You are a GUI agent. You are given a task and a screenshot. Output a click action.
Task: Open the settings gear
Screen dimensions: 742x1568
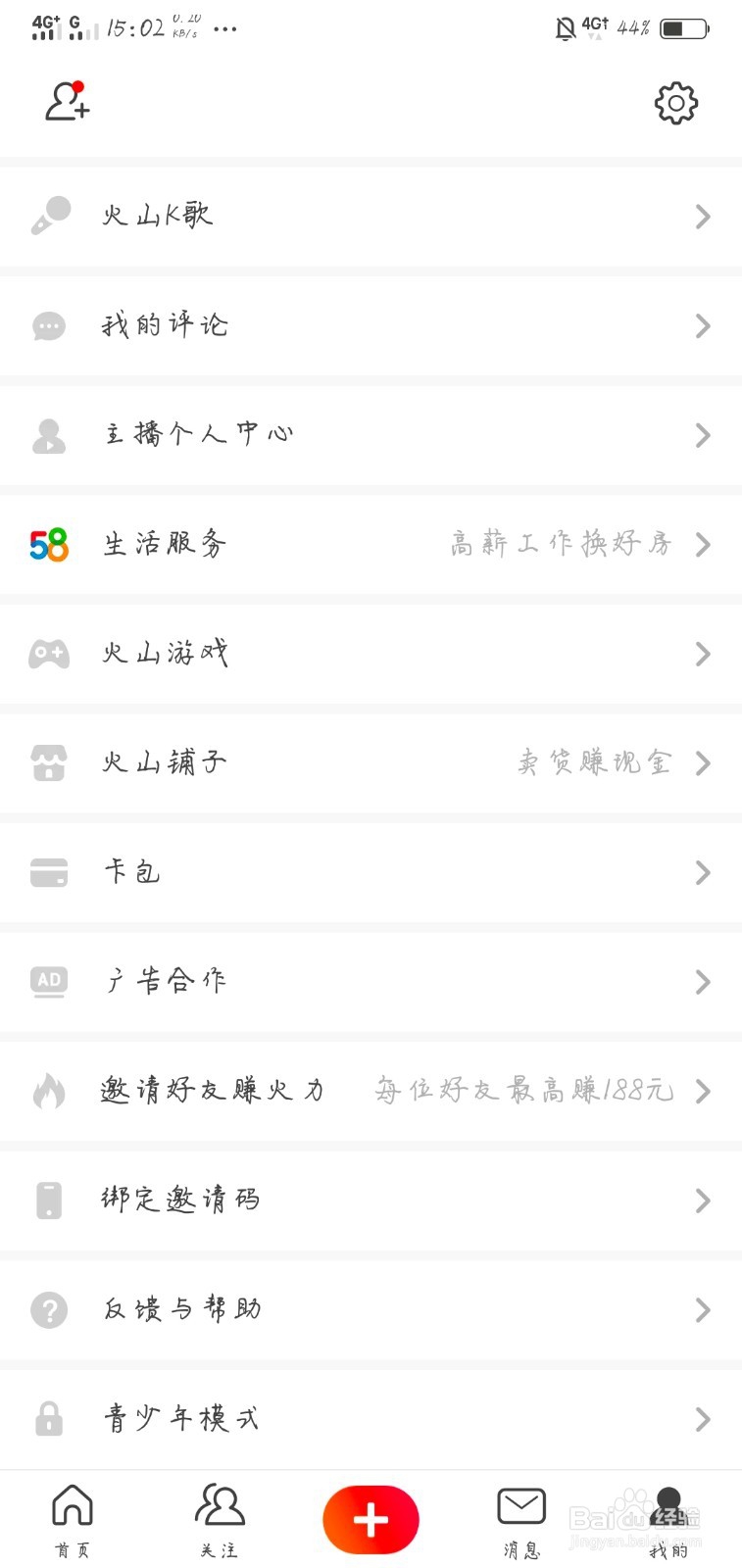pyautogui.click(x=674, y=102)
